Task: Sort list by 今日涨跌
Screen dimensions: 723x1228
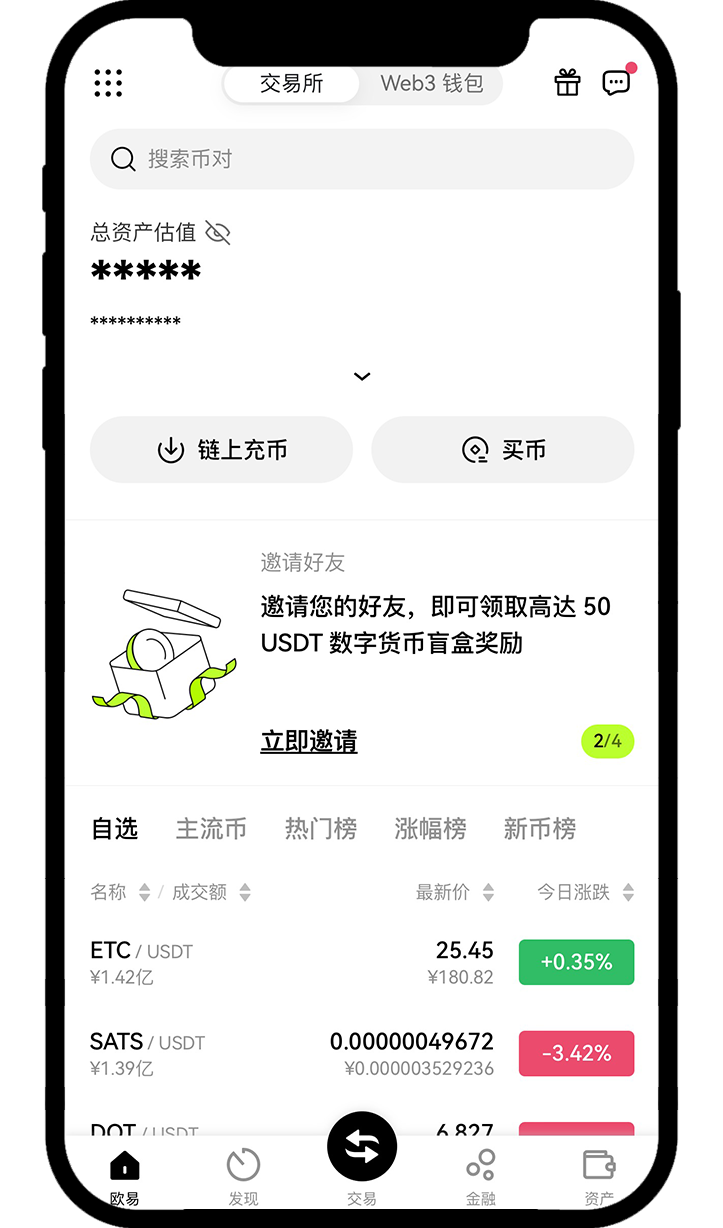Action: point(585,892)
